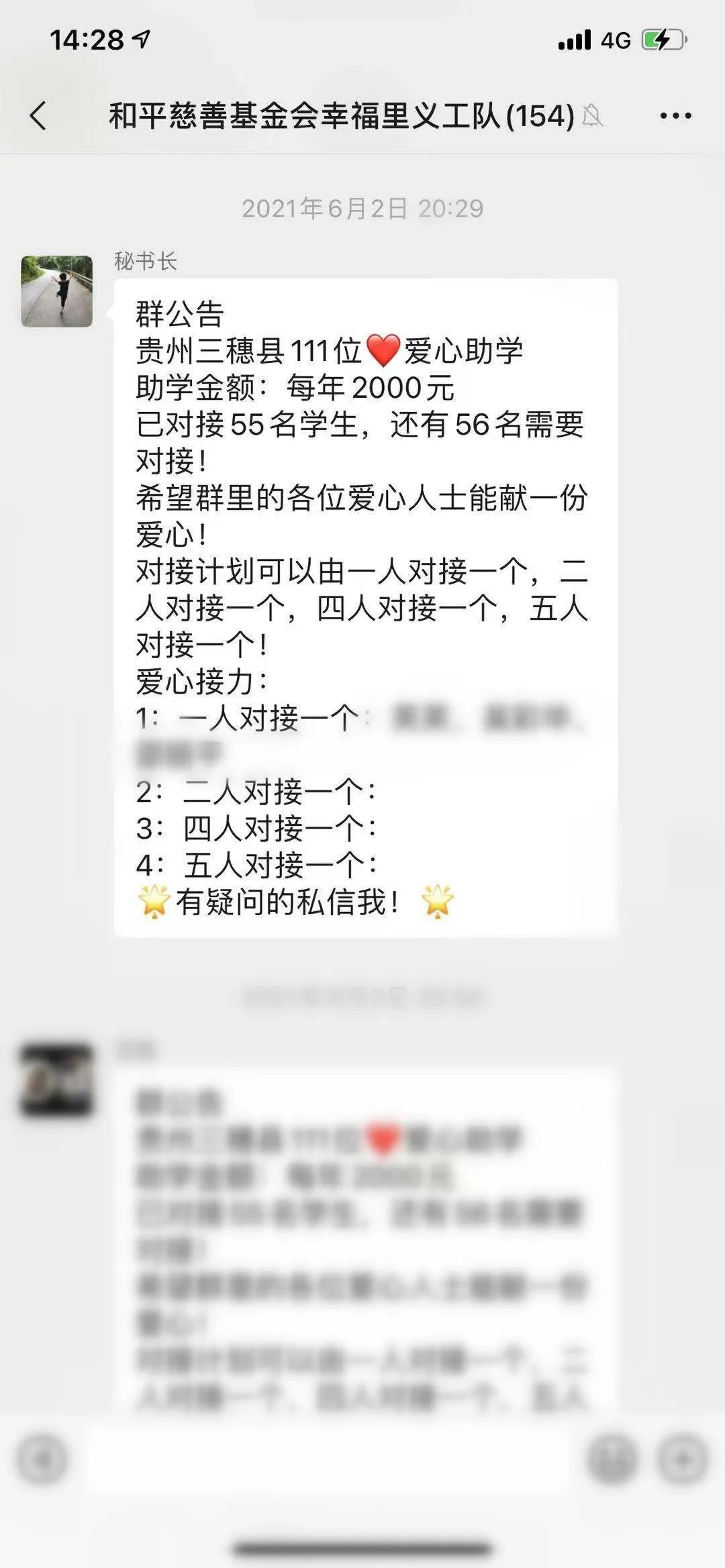725x1568 pixels.
Task: Open the plus attachment button
Action: (683, 1459)
